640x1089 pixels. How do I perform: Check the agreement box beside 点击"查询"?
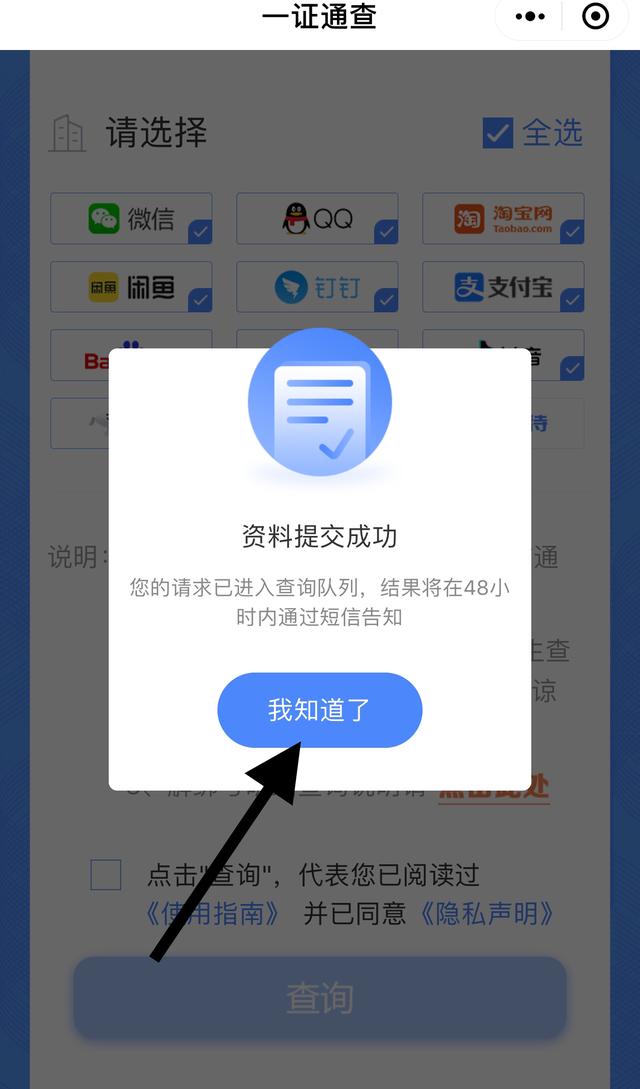point(106,875)
